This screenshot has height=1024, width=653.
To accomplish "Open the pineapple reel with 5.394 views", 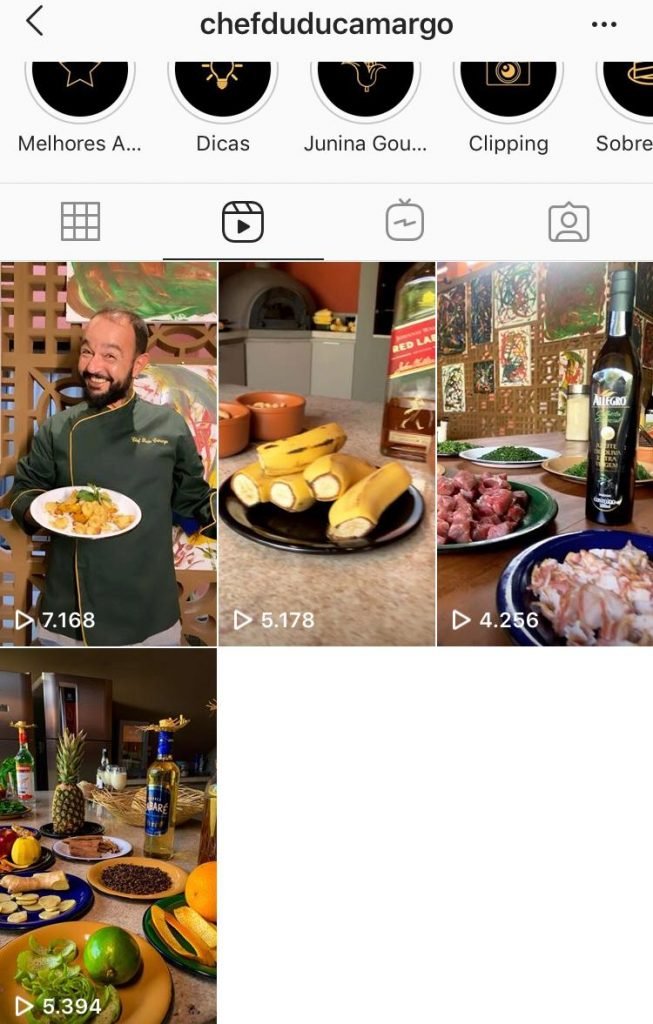I will pyautogui.click(x=108, y=836).
